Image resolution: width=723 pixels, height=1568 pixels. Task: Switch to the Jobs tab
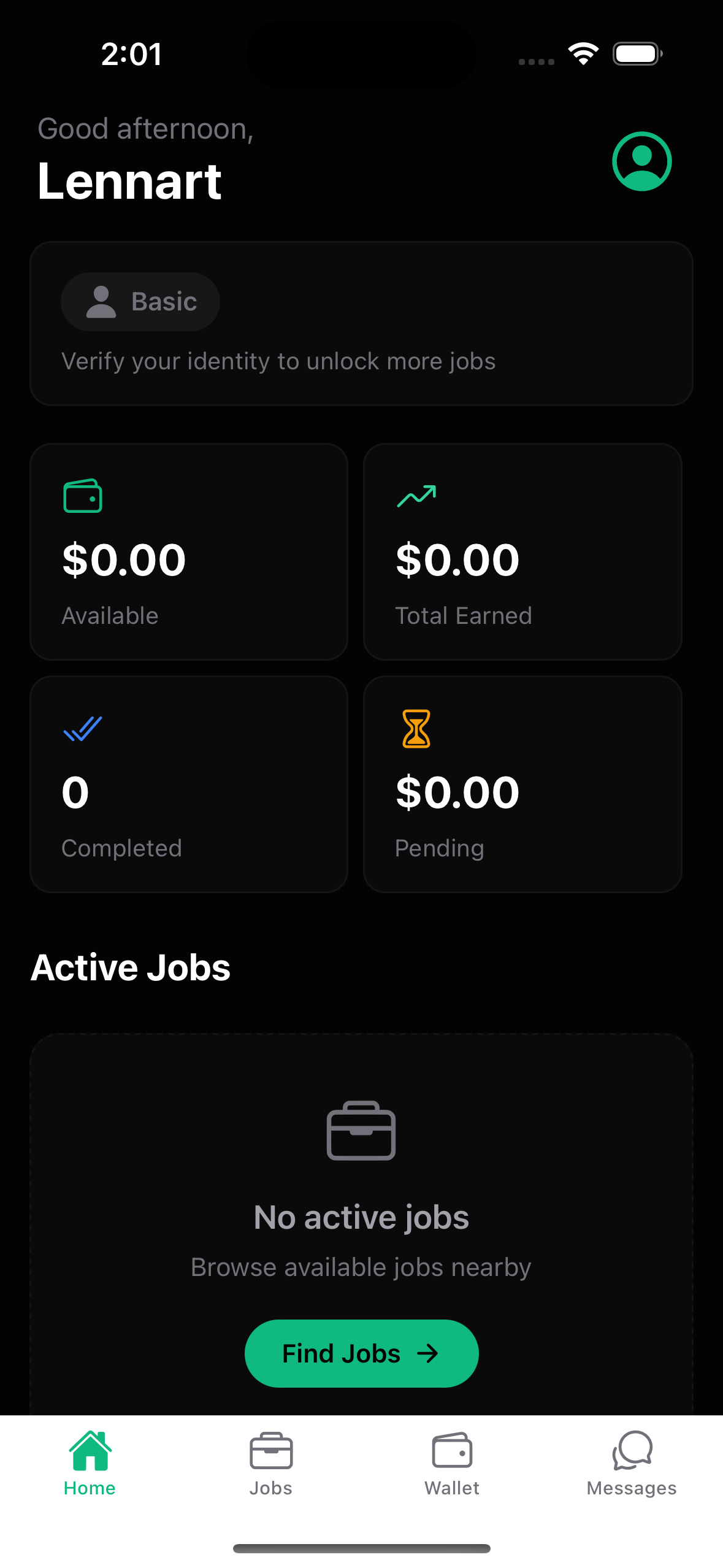pos(271,1466)
